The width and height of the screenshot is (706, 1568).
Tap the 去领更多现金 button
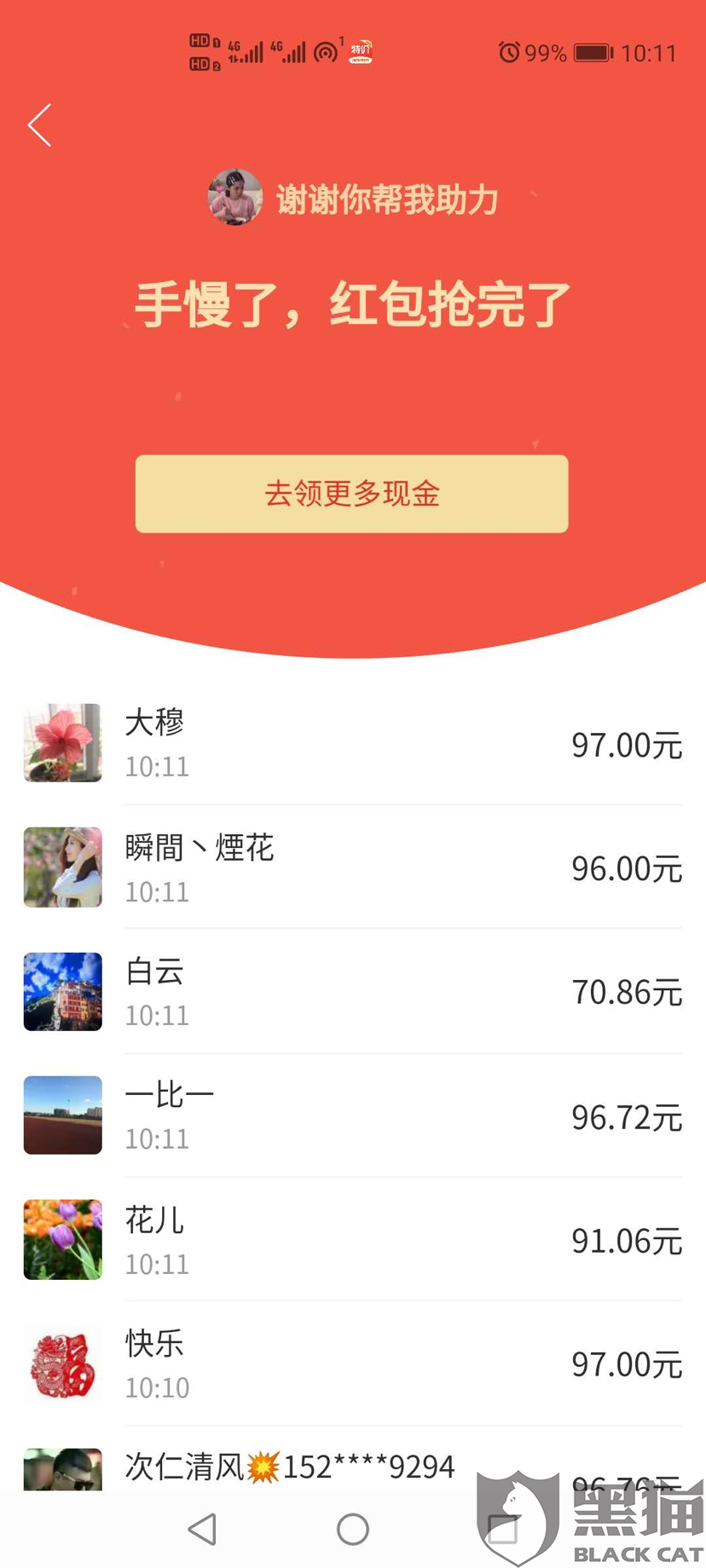click(x=351, y=493)
